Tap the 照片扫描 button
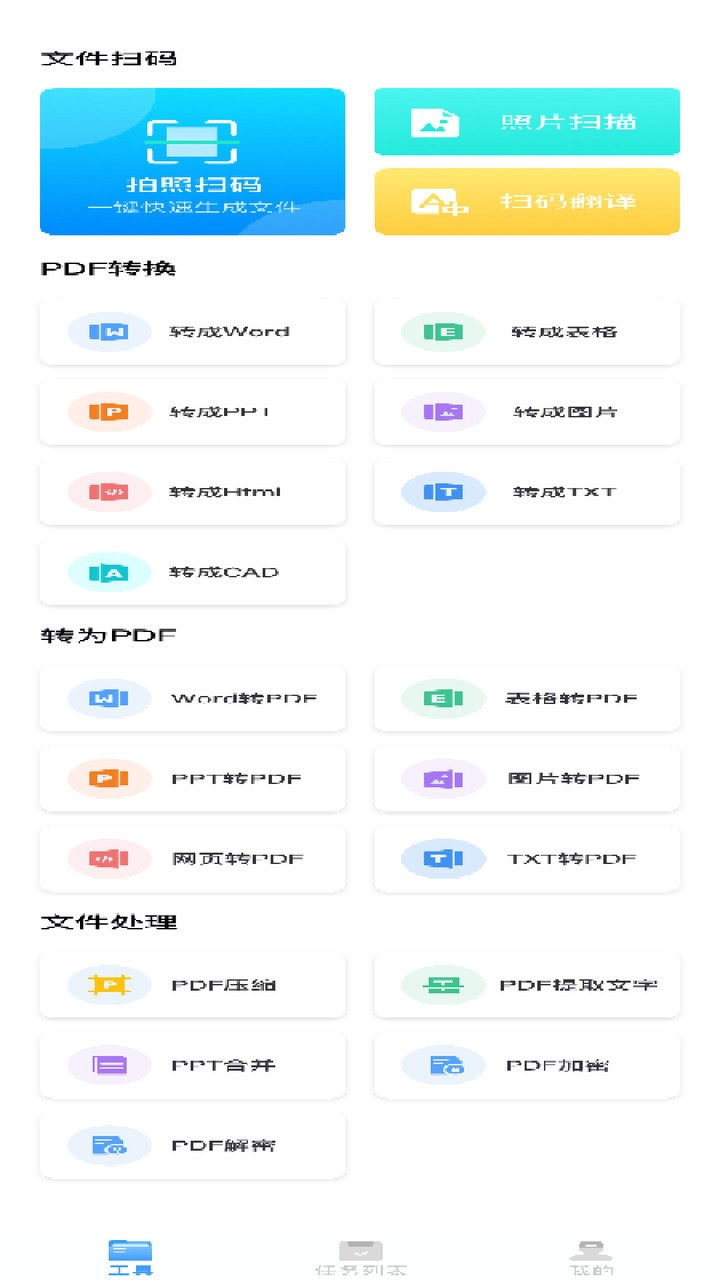 coord(527,122)
